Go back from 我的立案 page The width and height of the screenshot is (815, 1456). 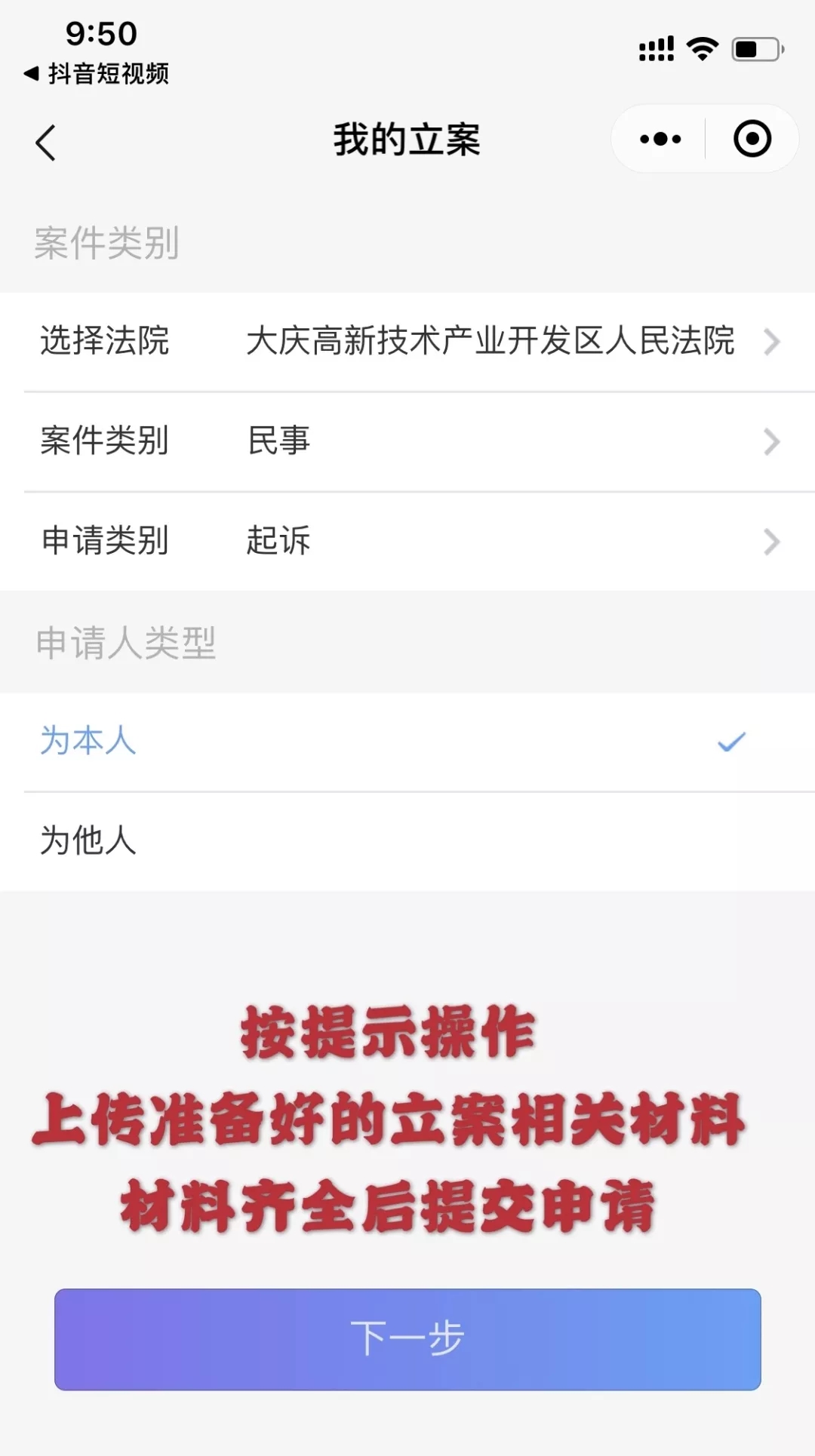[45, 142]
